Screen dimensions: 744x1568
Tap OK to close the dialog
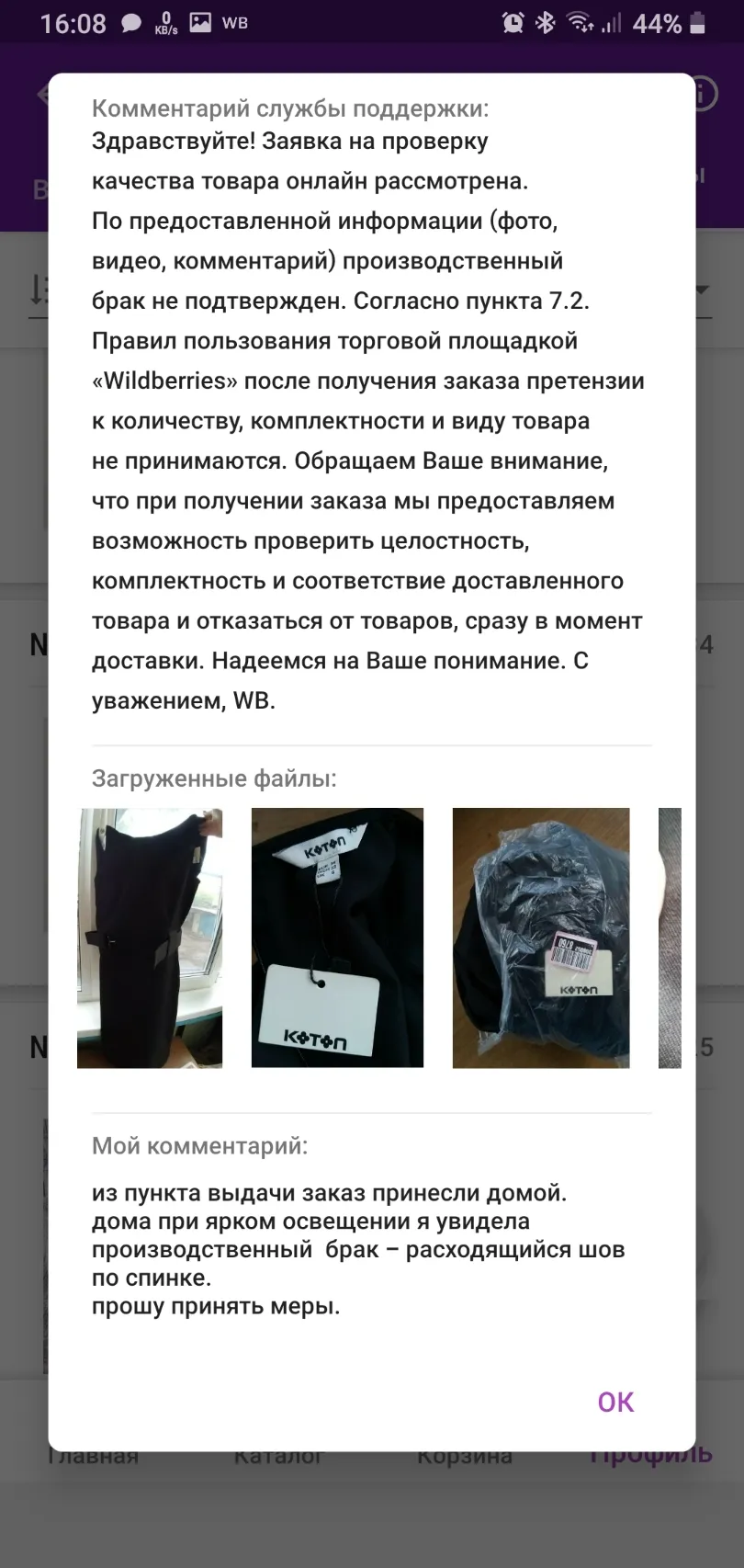[x=615, y=1402]
